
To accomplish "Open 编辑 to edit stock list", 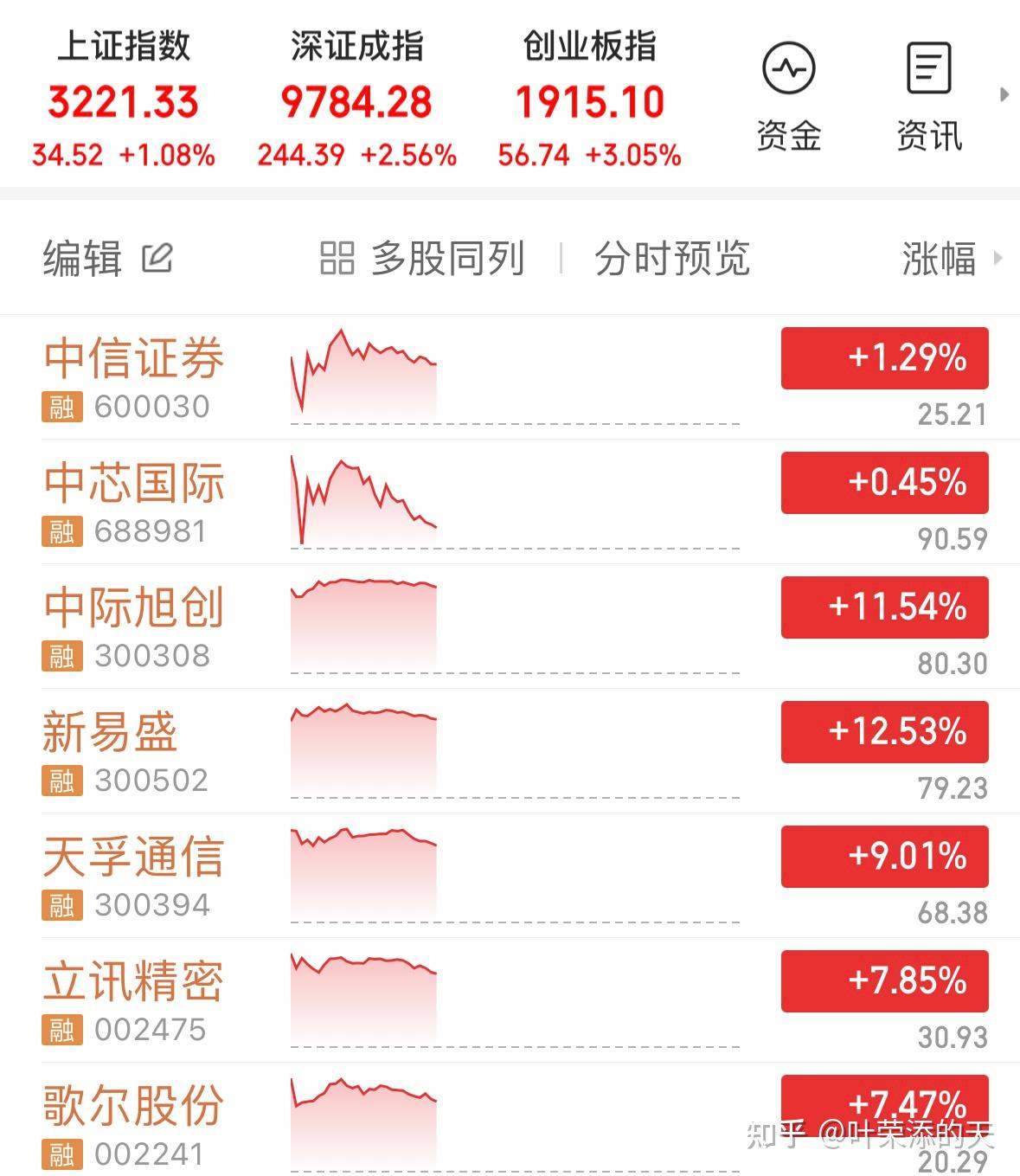I will [x=82, y=257].
